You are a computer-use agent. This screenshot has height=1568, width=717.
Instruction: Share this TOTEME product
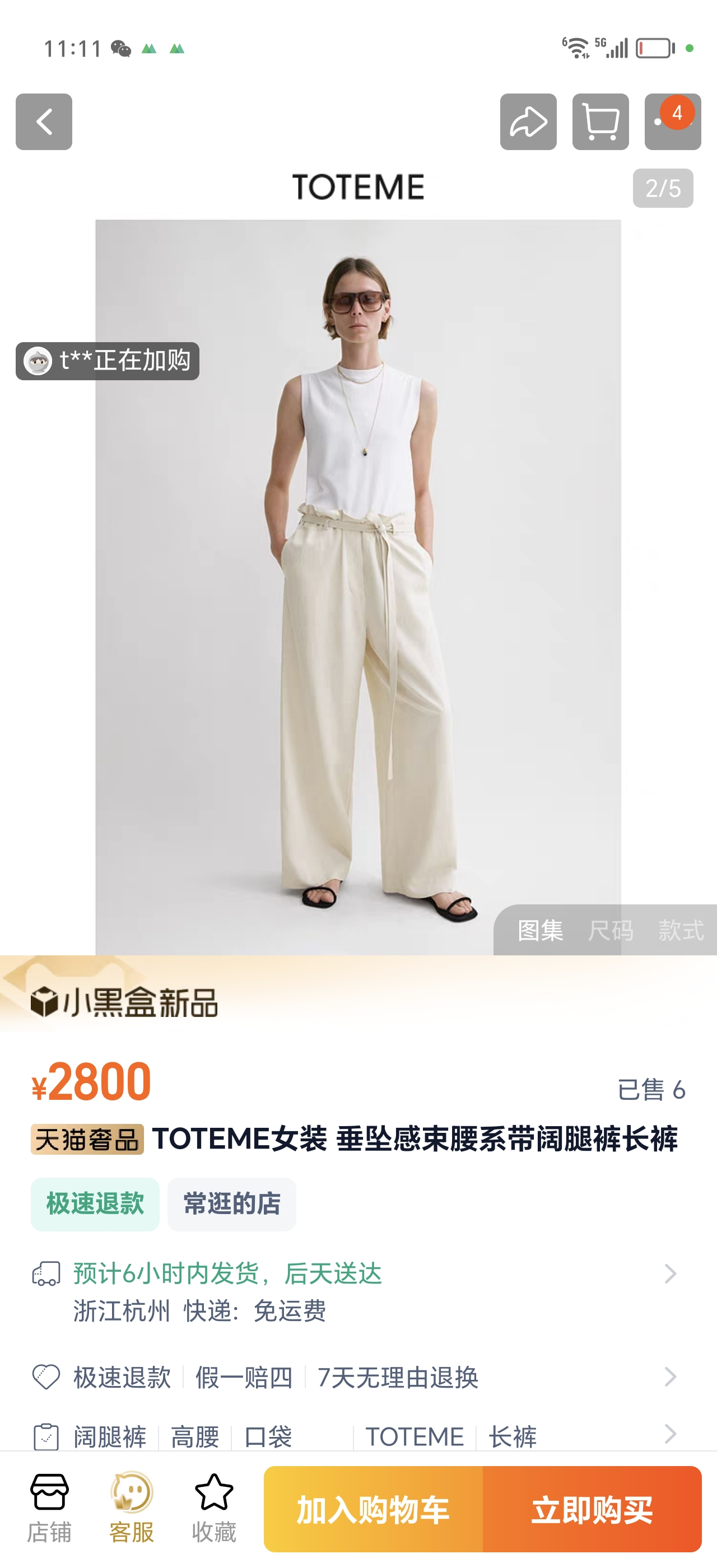coord(528,122)
